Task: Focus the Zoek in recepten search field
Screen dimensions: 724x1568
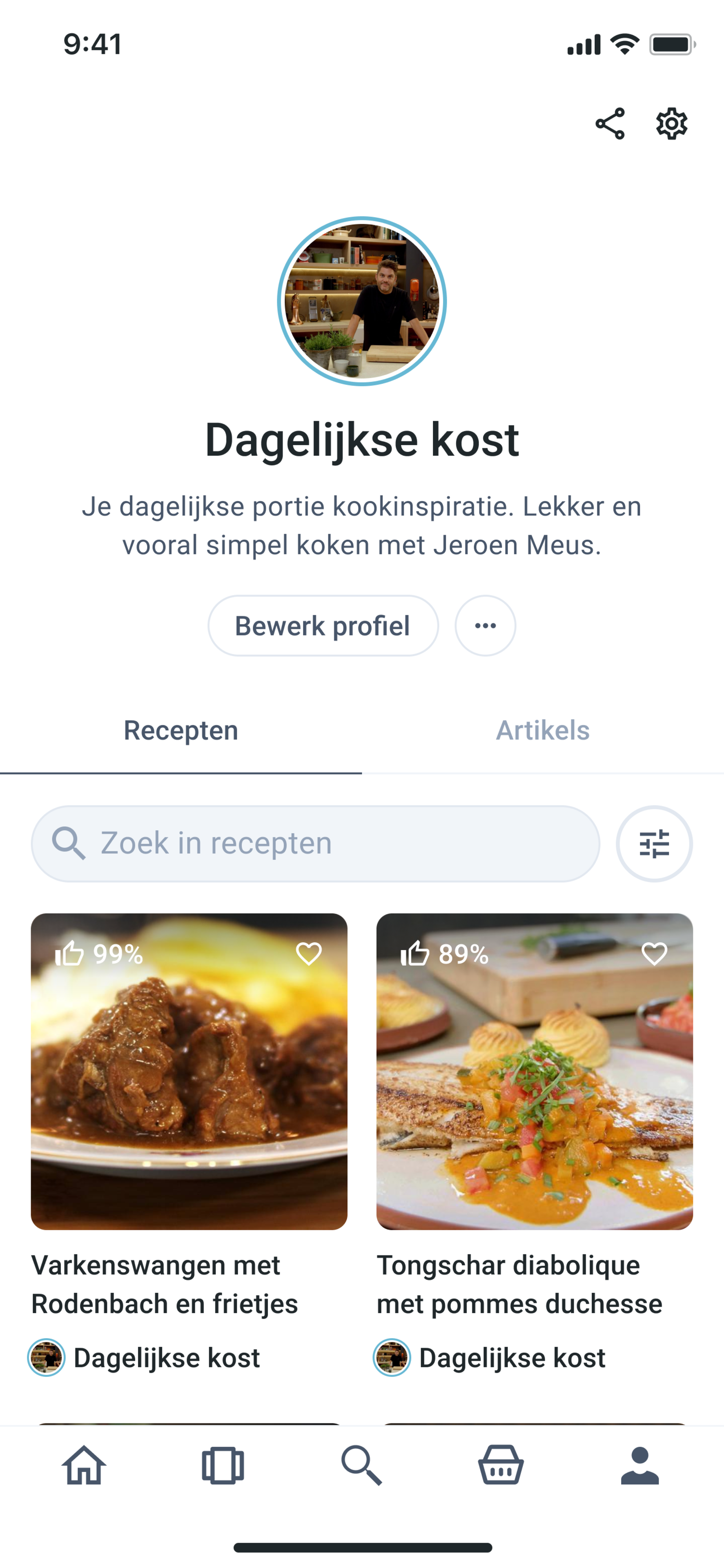Action: (x=315, y=844)
